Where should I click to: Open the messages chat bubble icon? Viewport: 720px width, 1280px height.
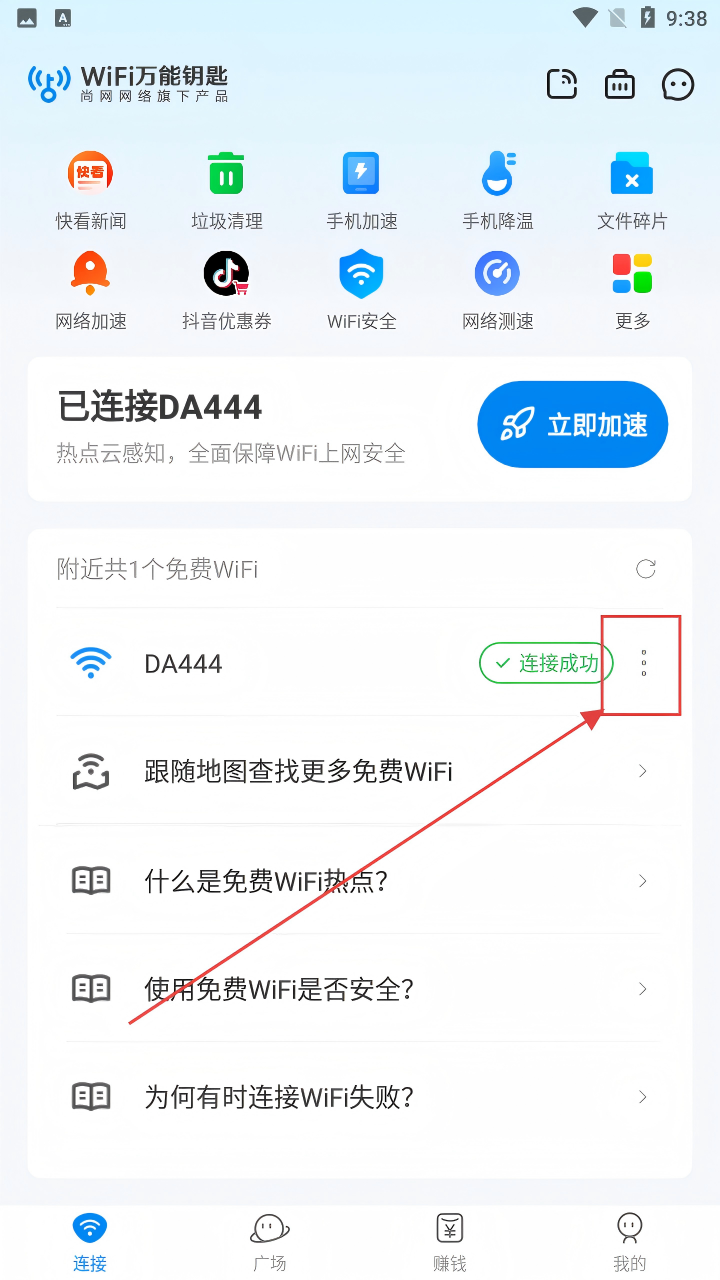[678, 84]
